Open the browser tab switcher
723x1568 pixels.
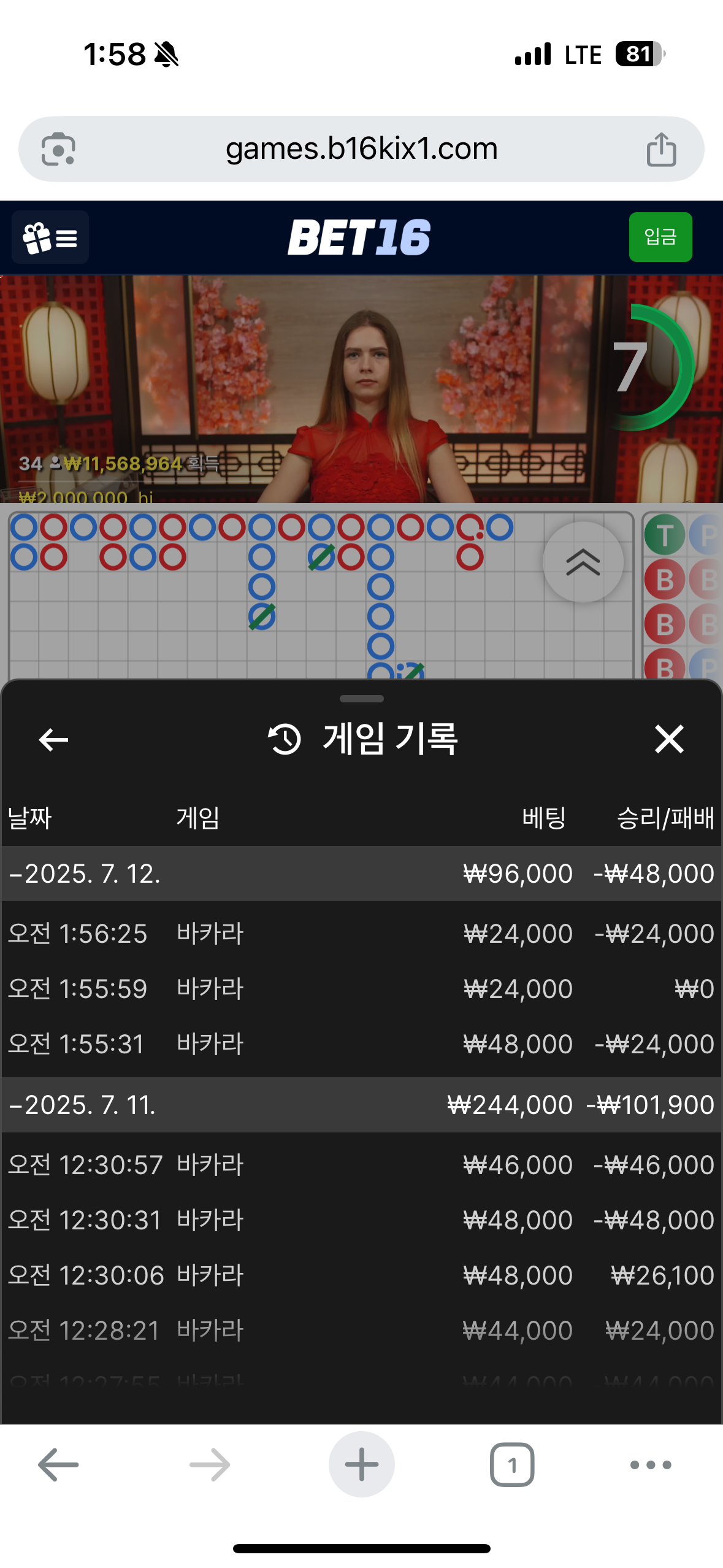(x=511, y=1464)
